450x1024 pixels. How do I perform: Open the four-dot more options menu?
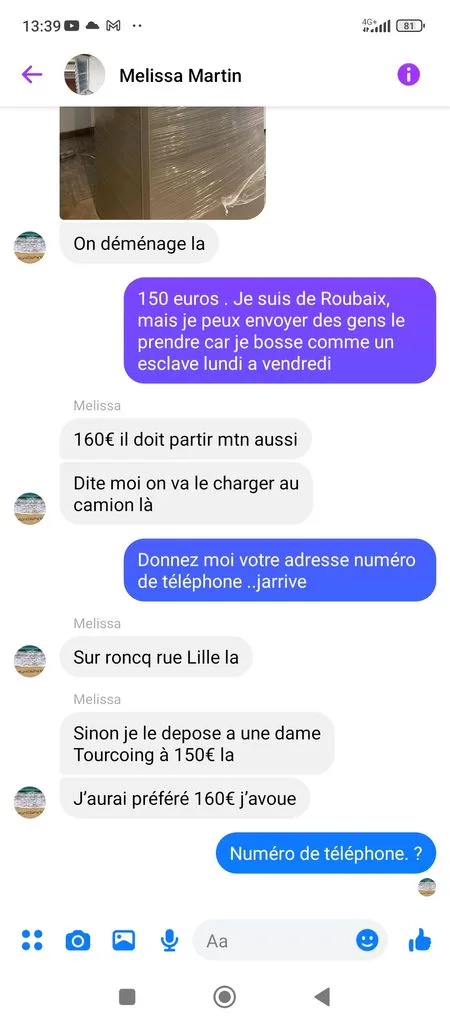point(32,940)
